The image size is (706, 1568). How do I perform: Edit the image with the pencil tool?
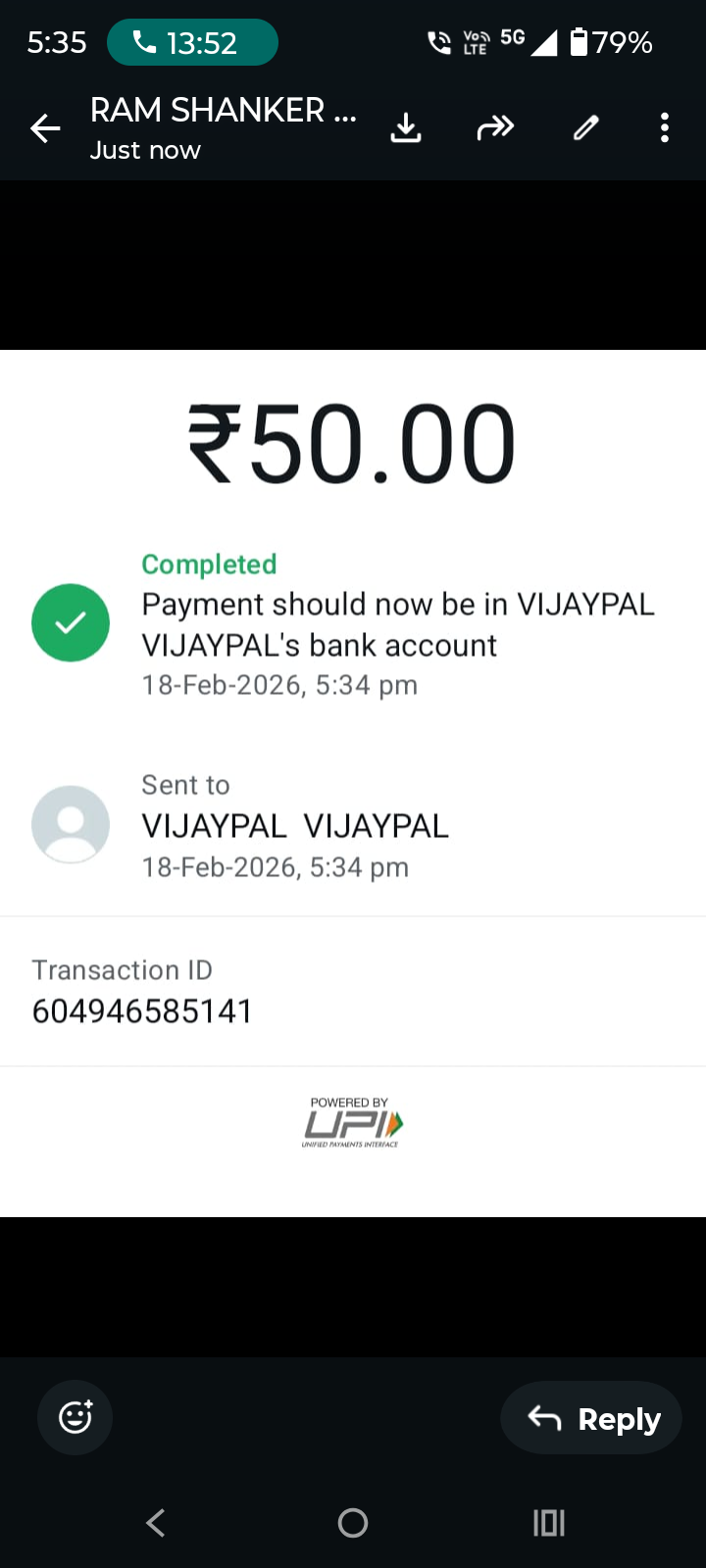coord(585,128)
